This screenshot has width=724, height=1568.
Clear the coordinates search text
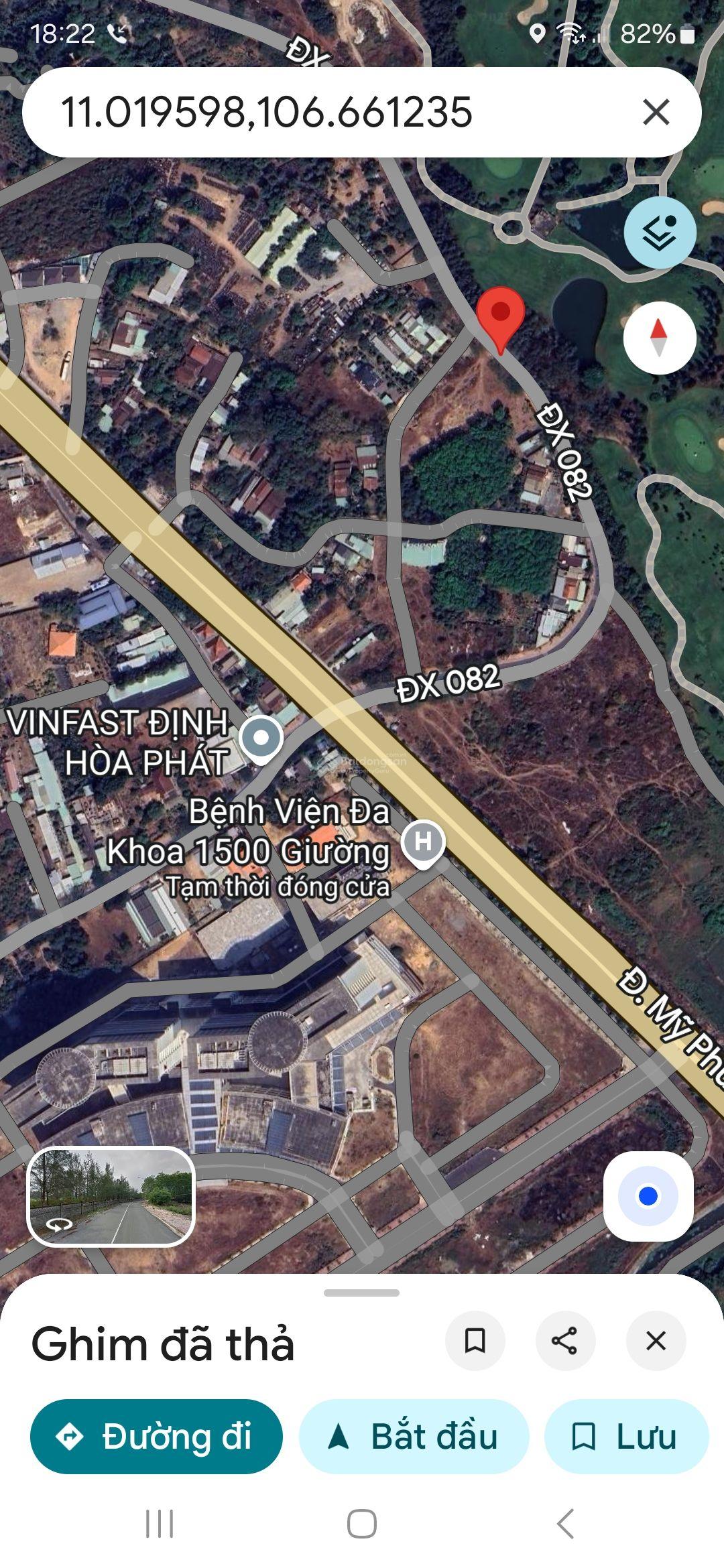[656, 112]
